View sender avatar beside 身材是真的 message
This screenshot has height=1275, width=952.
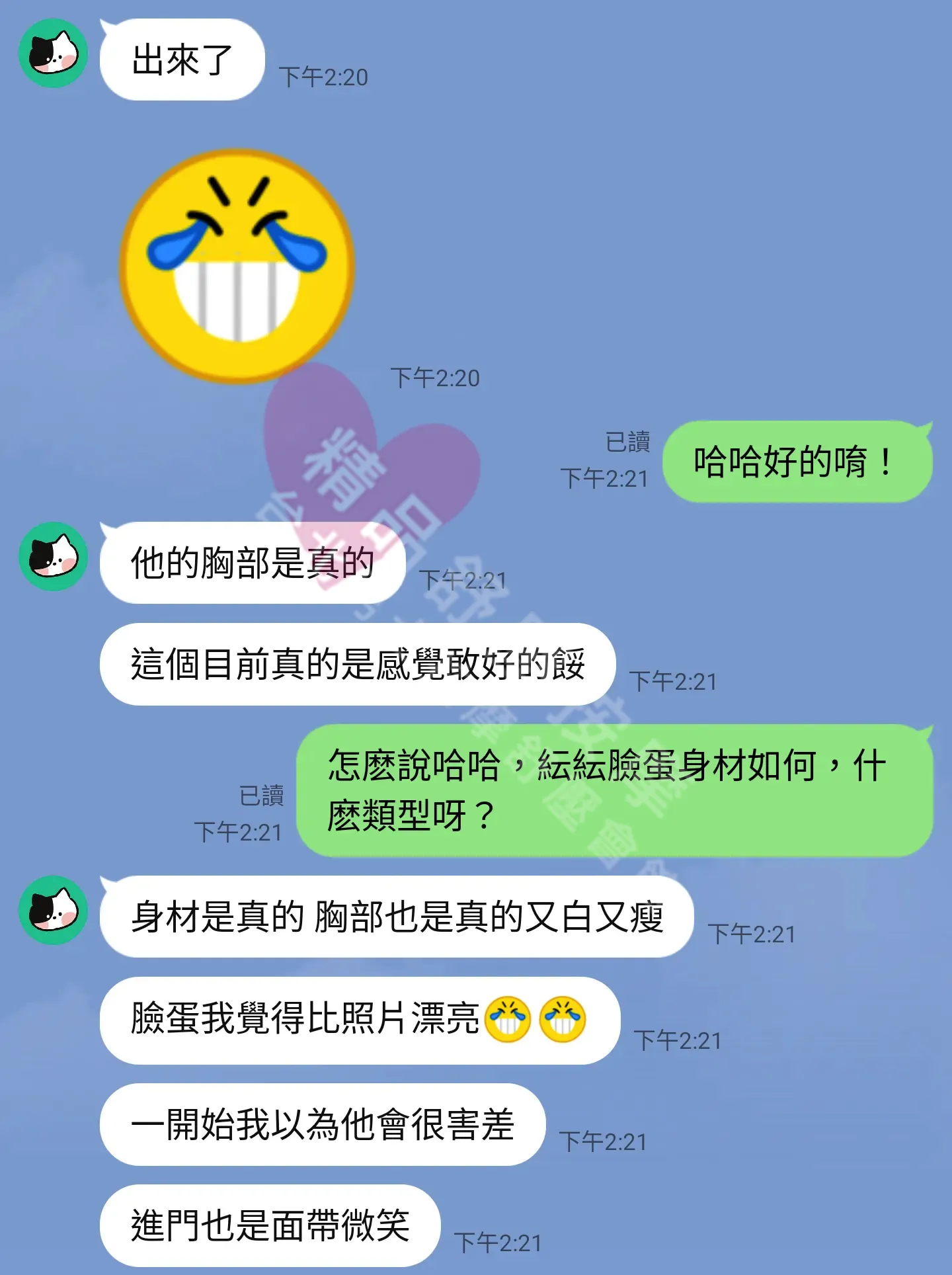click(53, 911)
